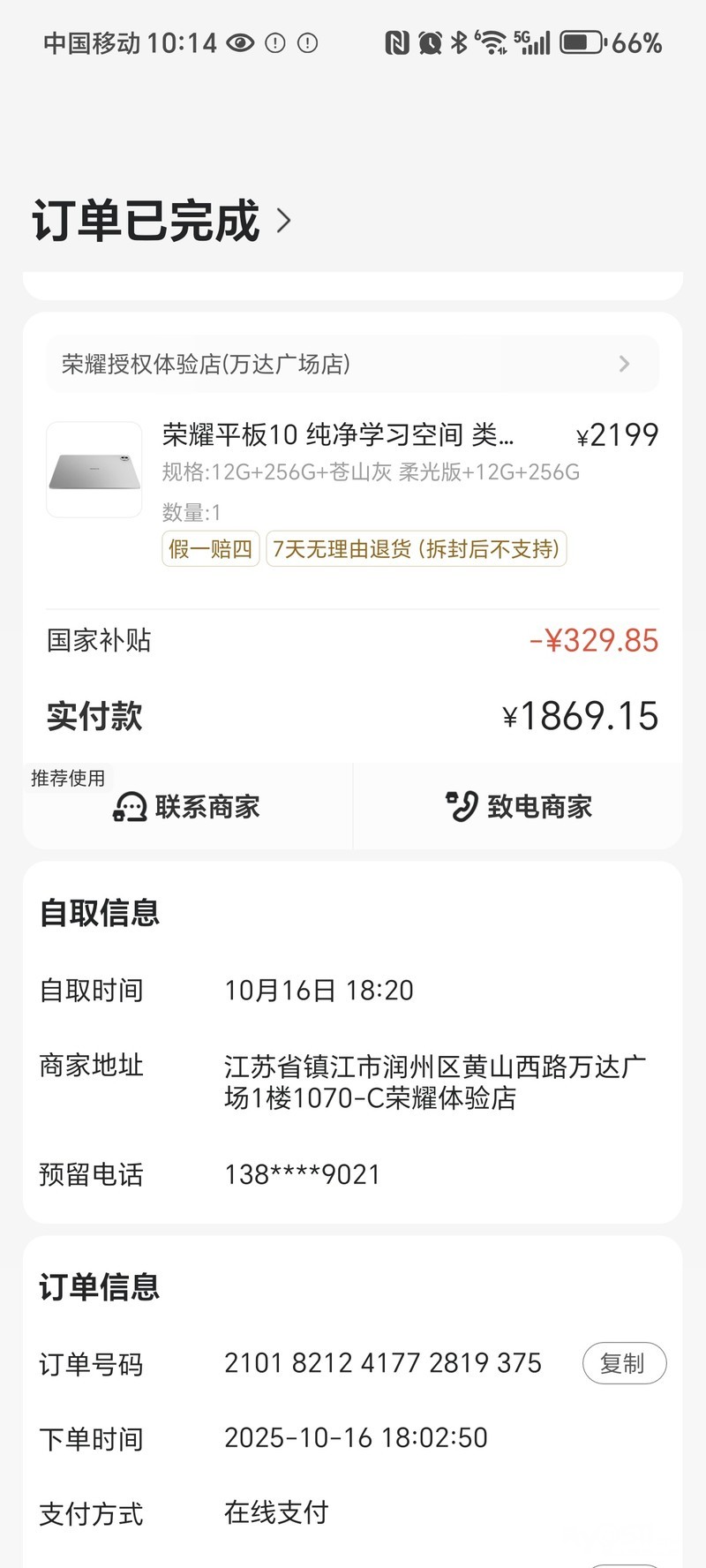Image resolution: width=706 pixels, height=1568 pixels.
Task: Open order status details via 订单已完成 chevron
Action: coord(283,221)
